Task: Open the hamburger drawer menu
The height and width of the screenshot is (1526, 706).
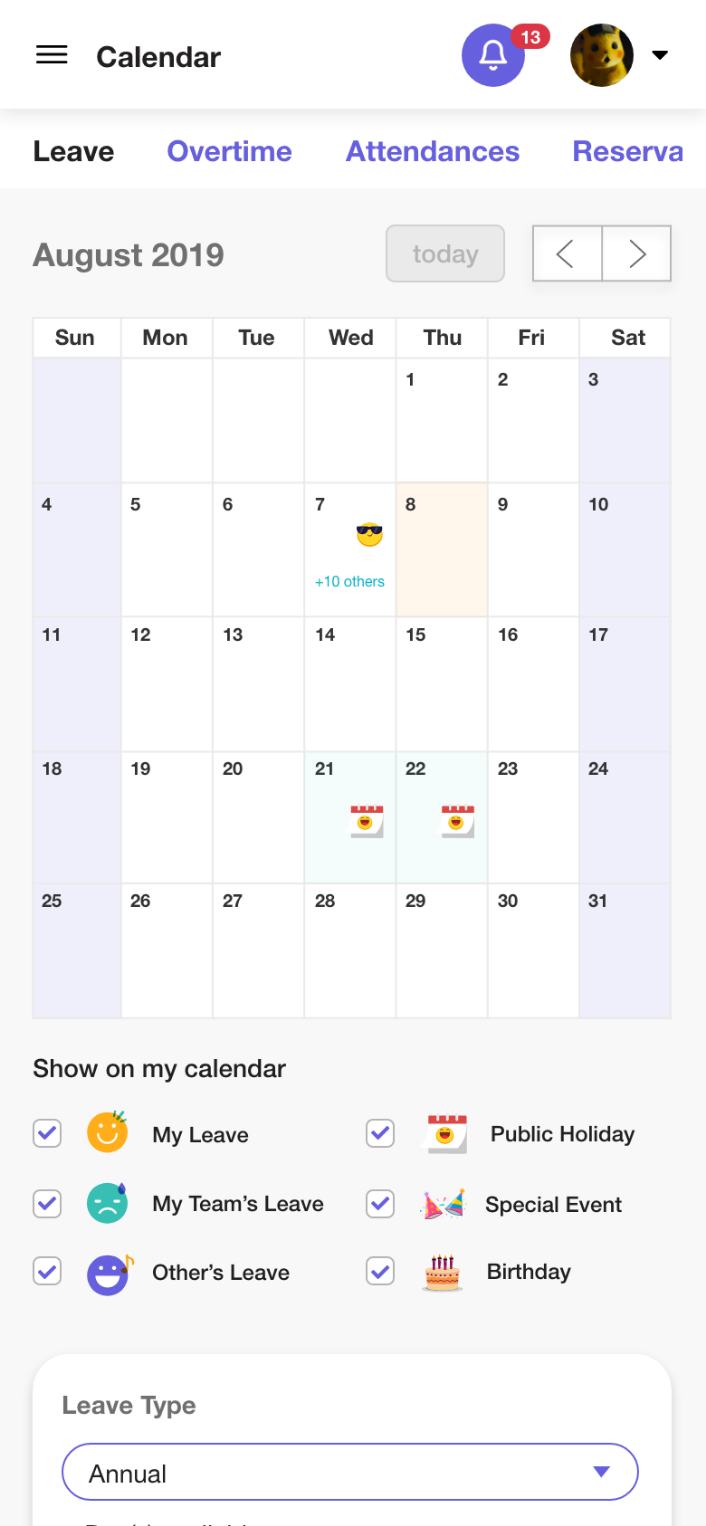Action: (x=51, y=56)
